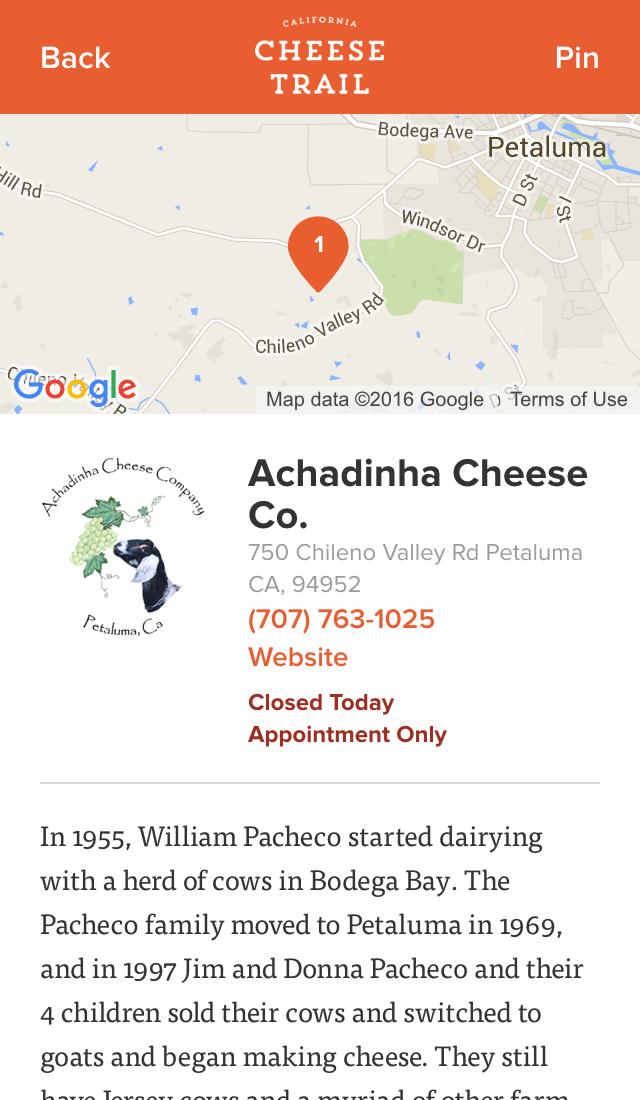Open the Website link
The height and width of the screenshot is (1100, 640).
click(x=298, y=657)
